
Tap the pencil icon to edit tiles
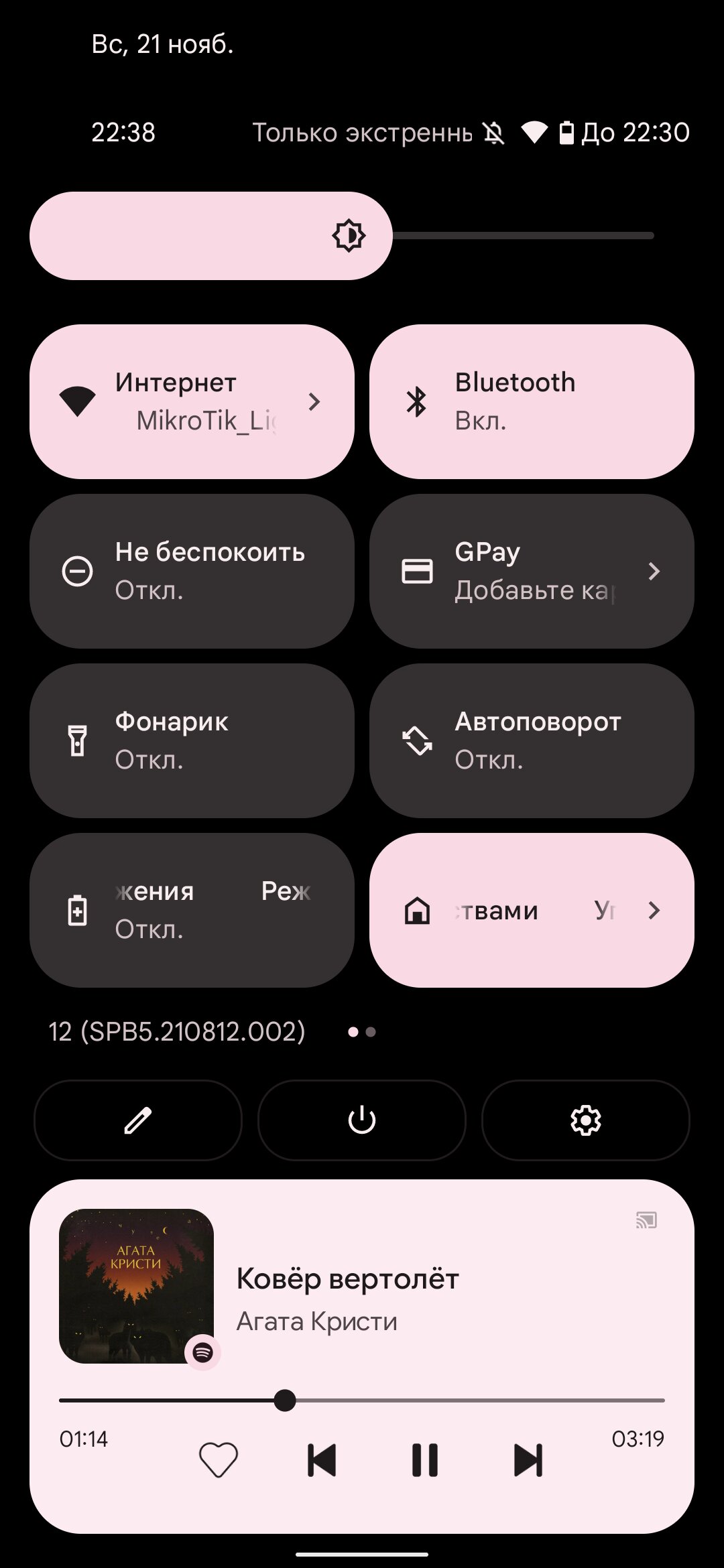click(x=138, y=1120)
